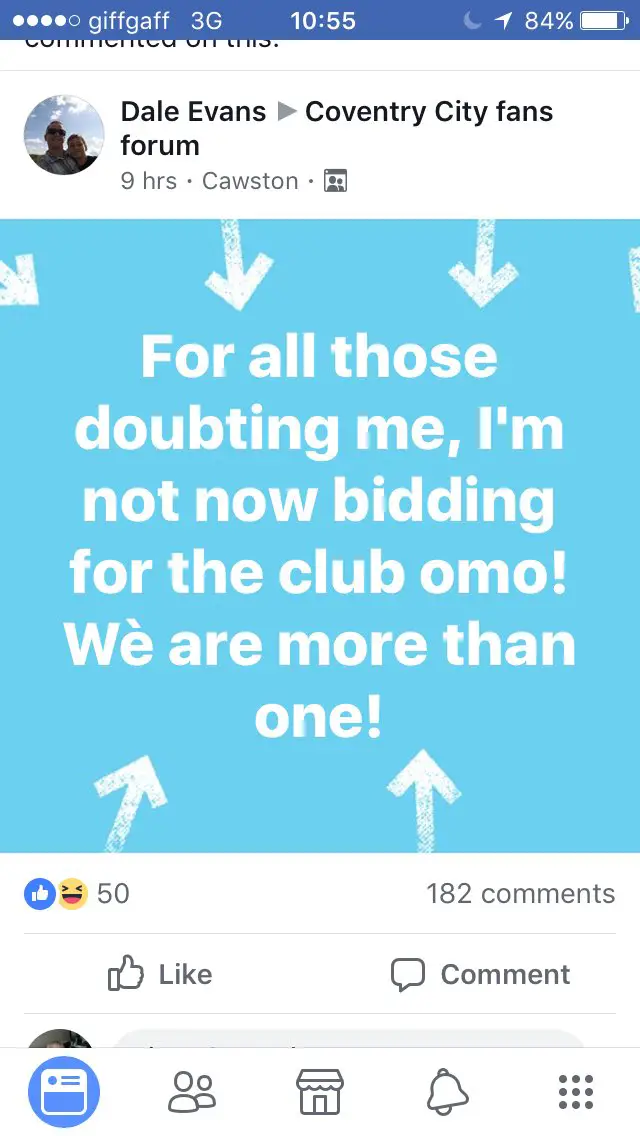640x1136 pixels.
Task: Open Dale Evans' profile name link
Action: pyautogui.click(x=193, y=111)
